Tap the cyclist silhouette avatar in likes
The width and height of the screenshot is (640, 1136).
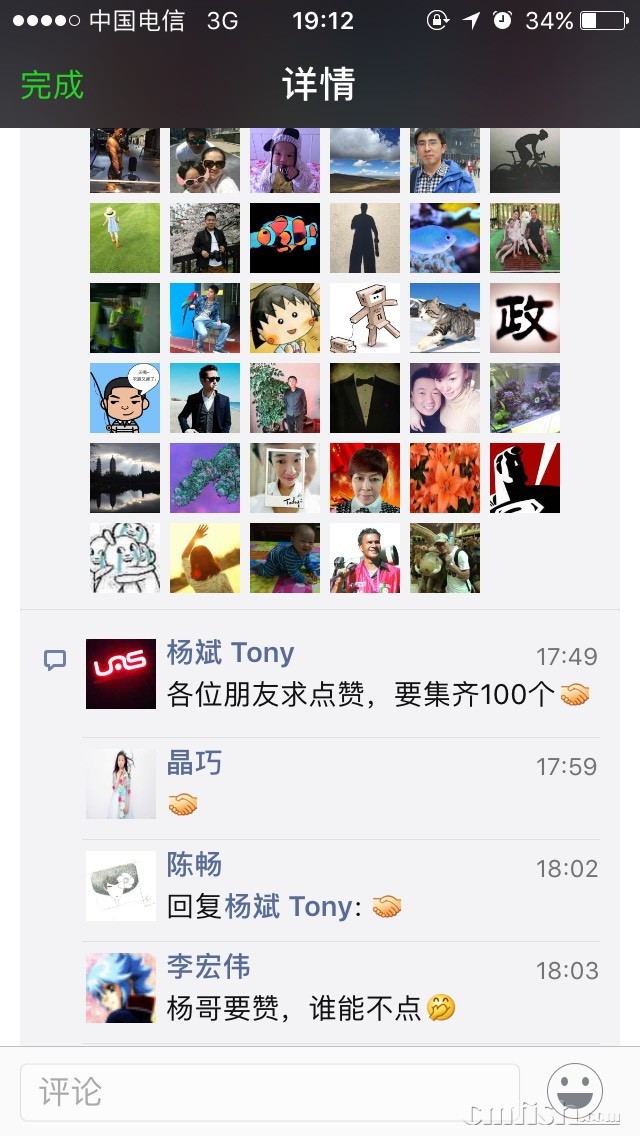point(525,160)
